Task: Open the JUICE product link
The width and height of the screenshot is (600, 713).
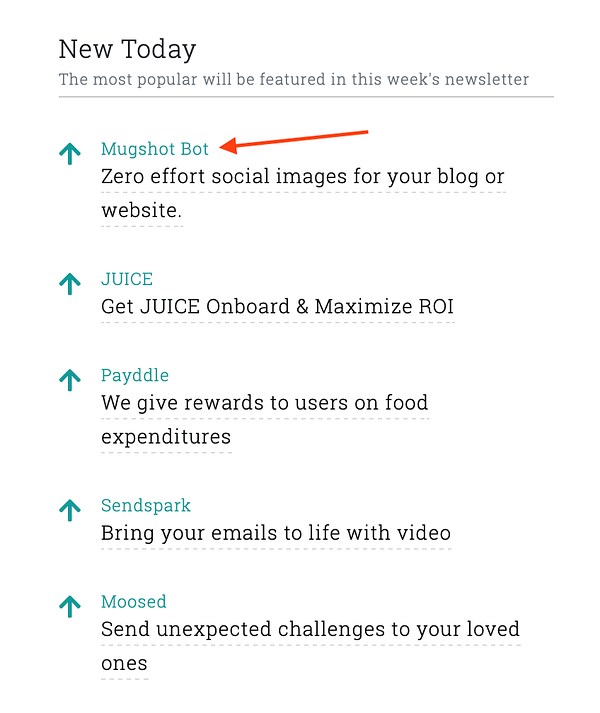Action: (x=127, y=279)
